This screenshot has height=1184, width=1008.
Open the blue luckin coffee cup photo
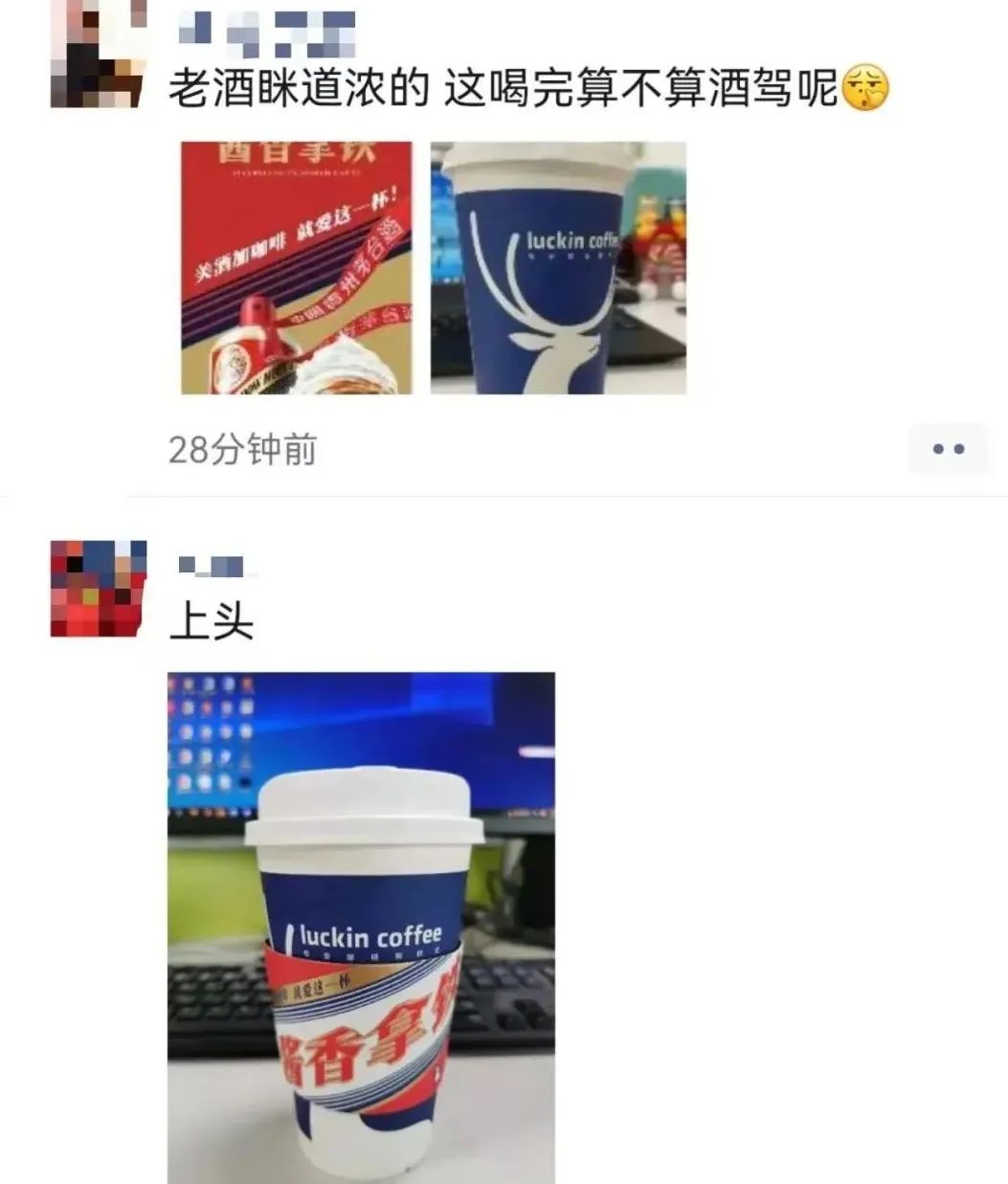[x=558, y=268]
